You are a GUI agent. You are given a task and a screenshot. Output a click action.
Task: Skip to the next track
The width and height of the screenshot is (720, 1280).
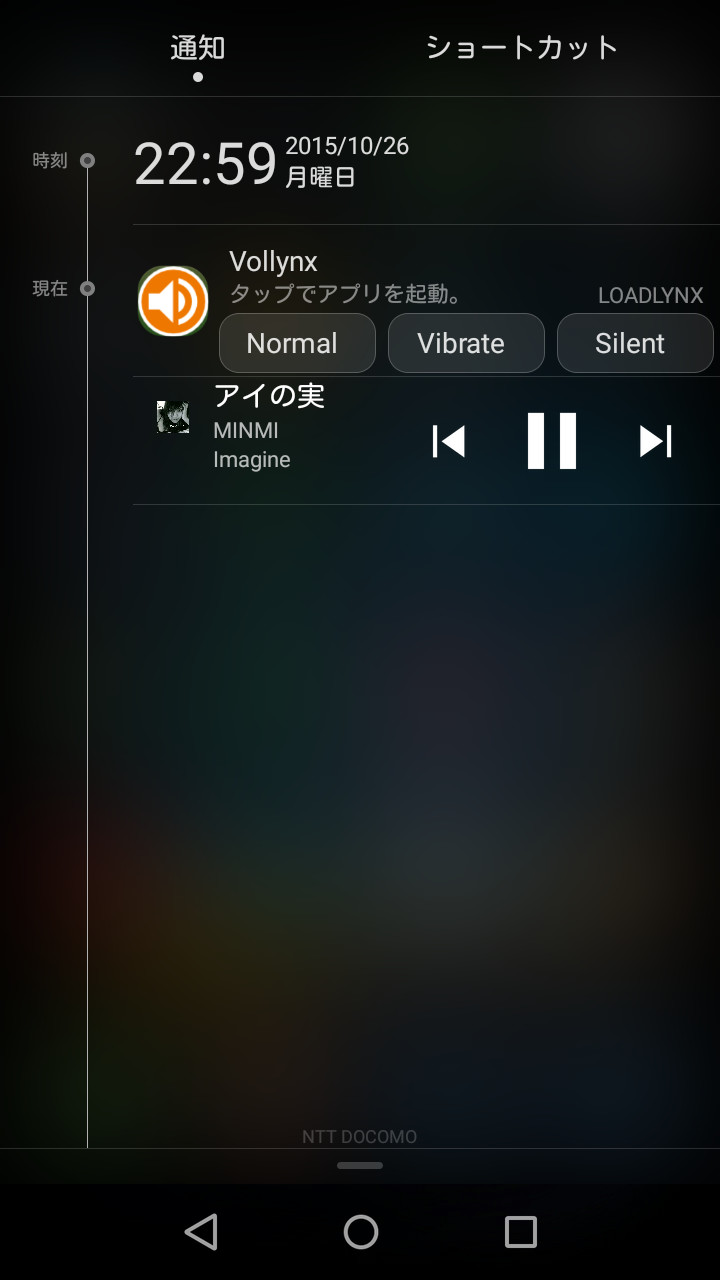click(x=656, y=441)
